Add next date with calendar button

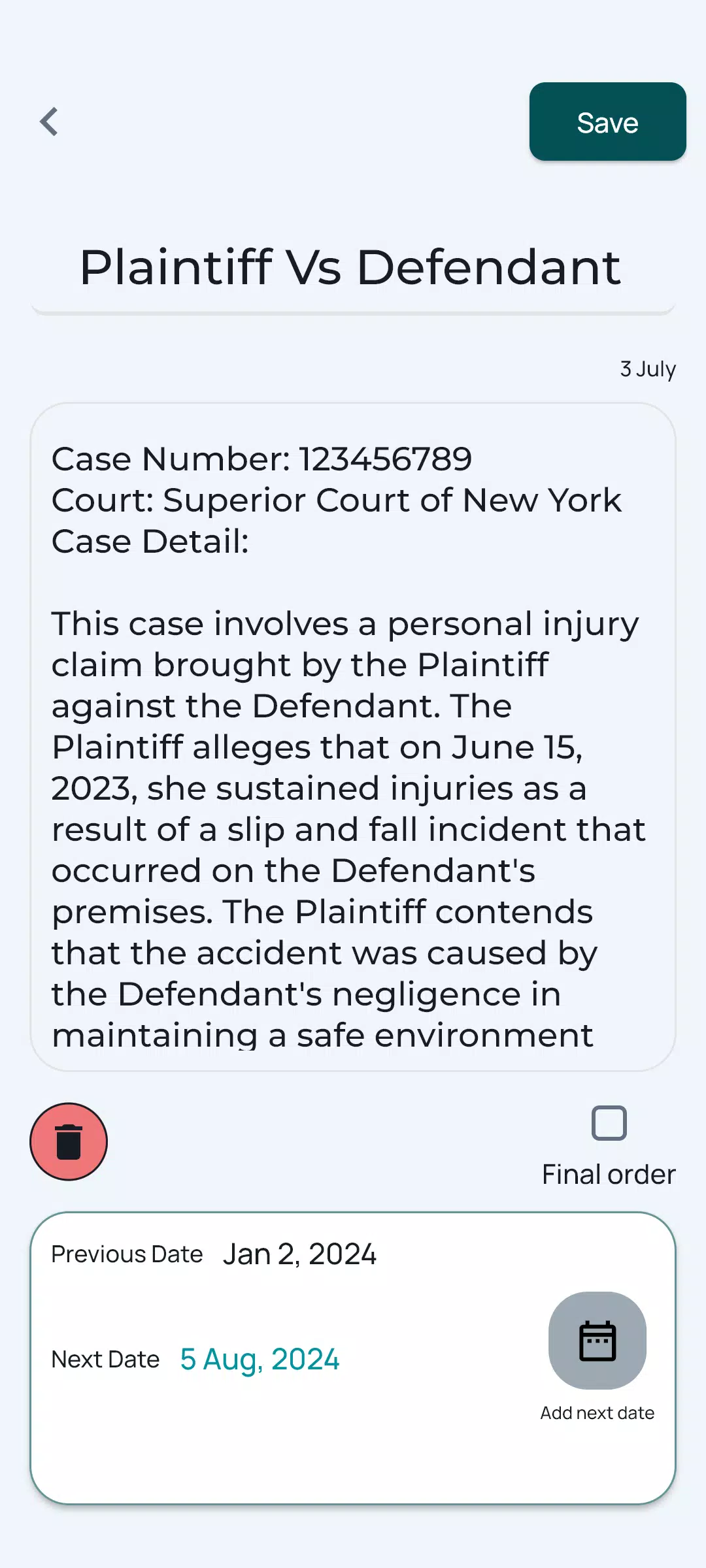[x=597, y=1341]
